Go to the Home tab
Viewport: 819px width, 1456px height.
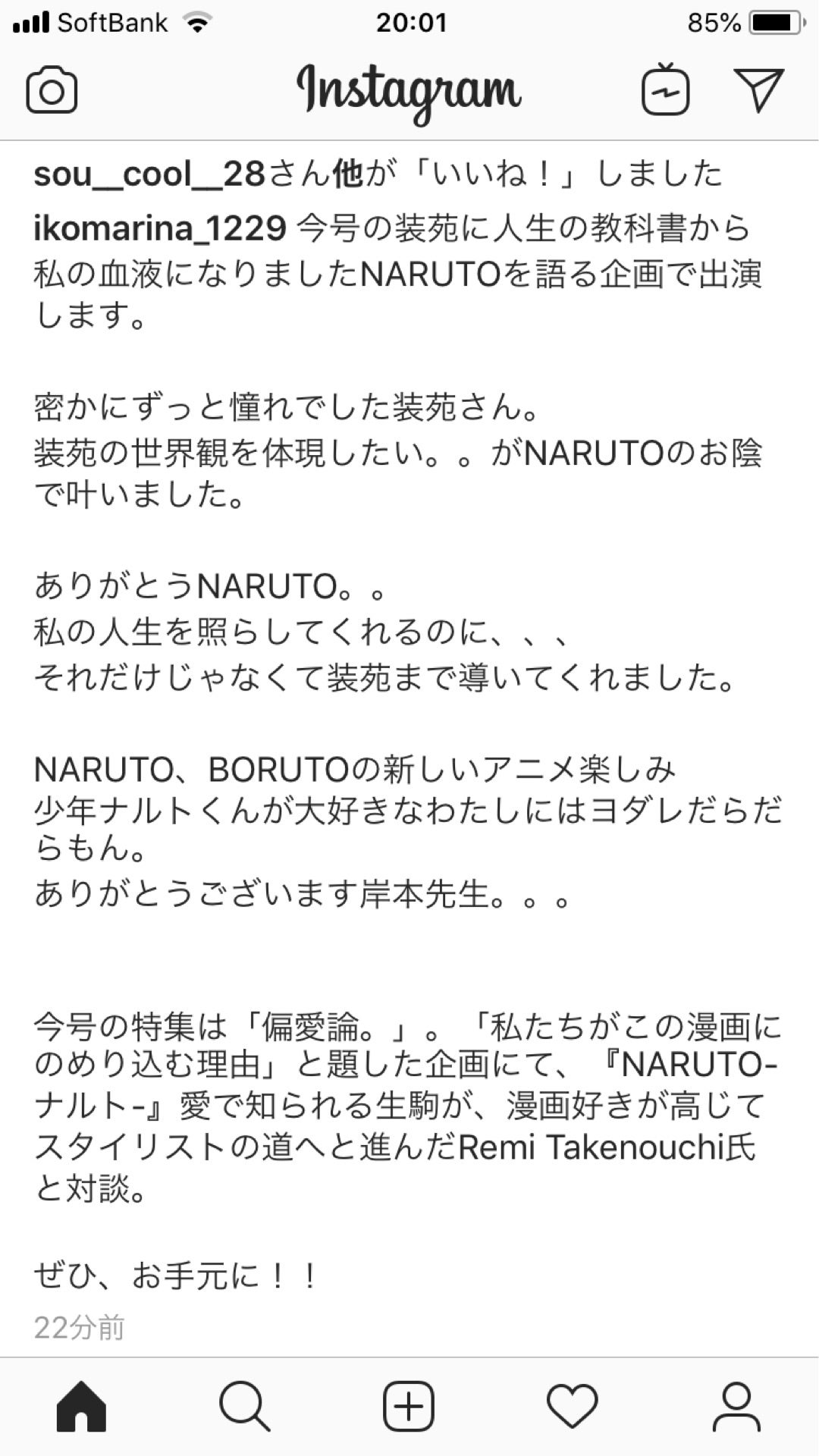click(x=81, y=1407)
